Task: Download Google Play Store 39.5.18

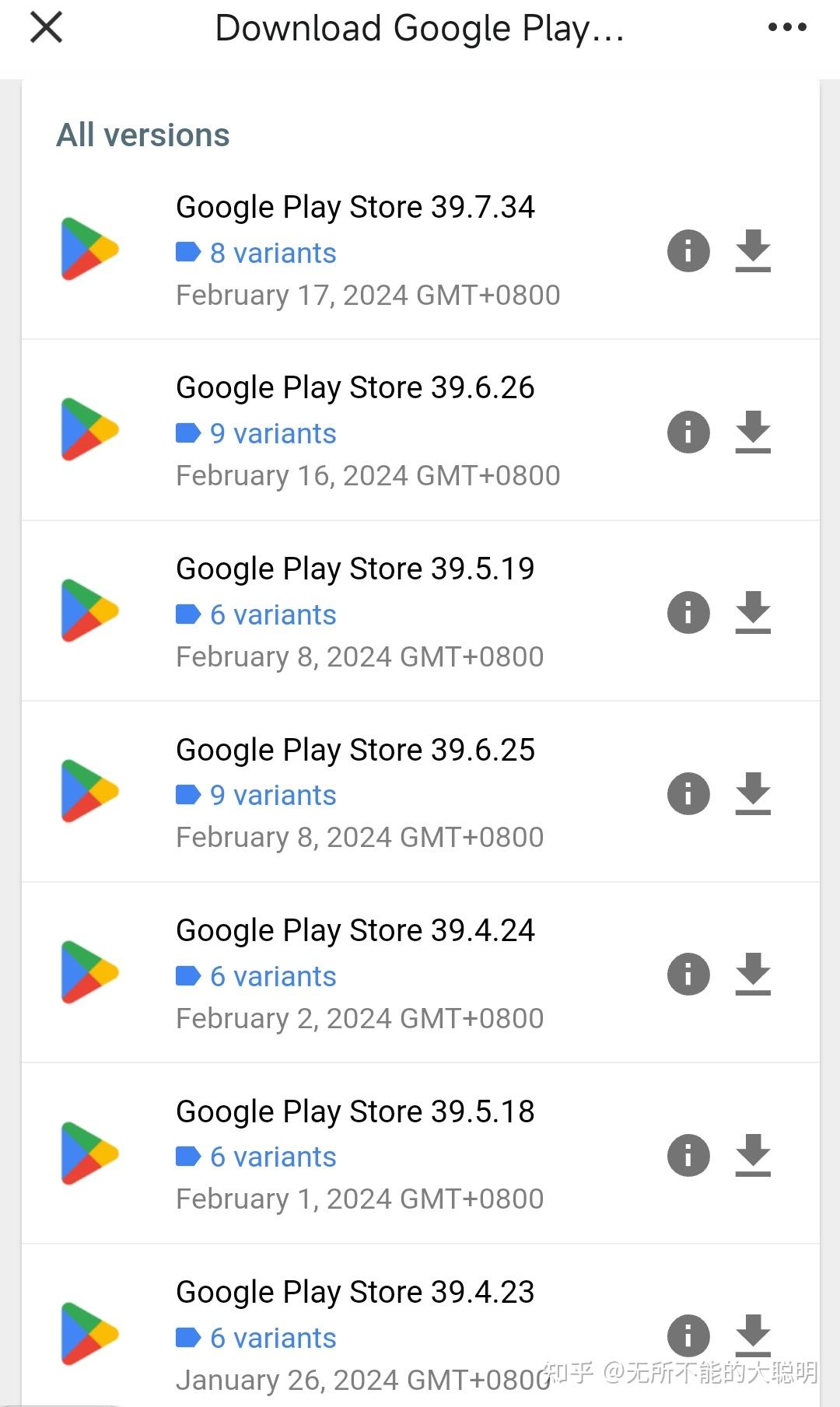Action: pos(753,1155)
